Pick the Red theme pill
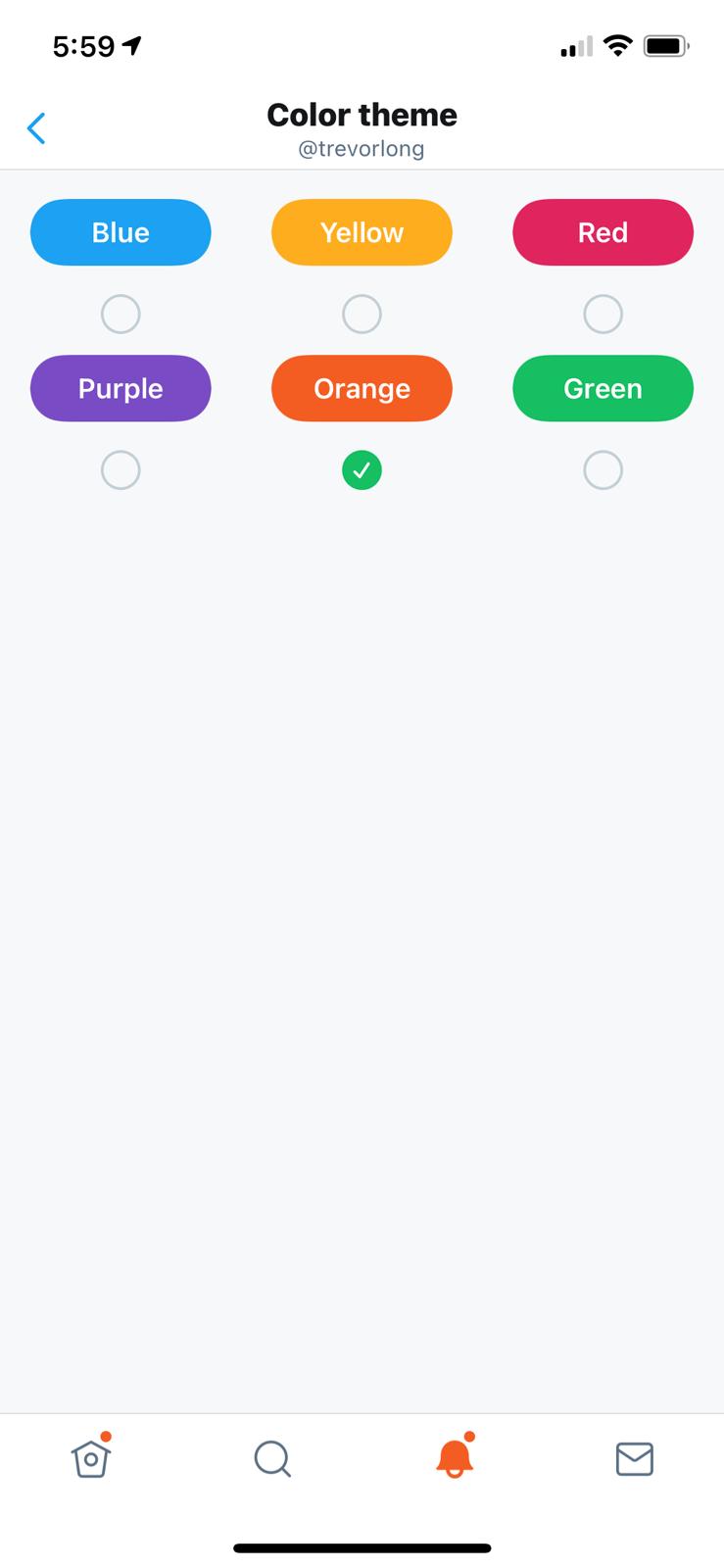Image resolution: width=724 pixels, height=1568 pixels. pos(603,232)
